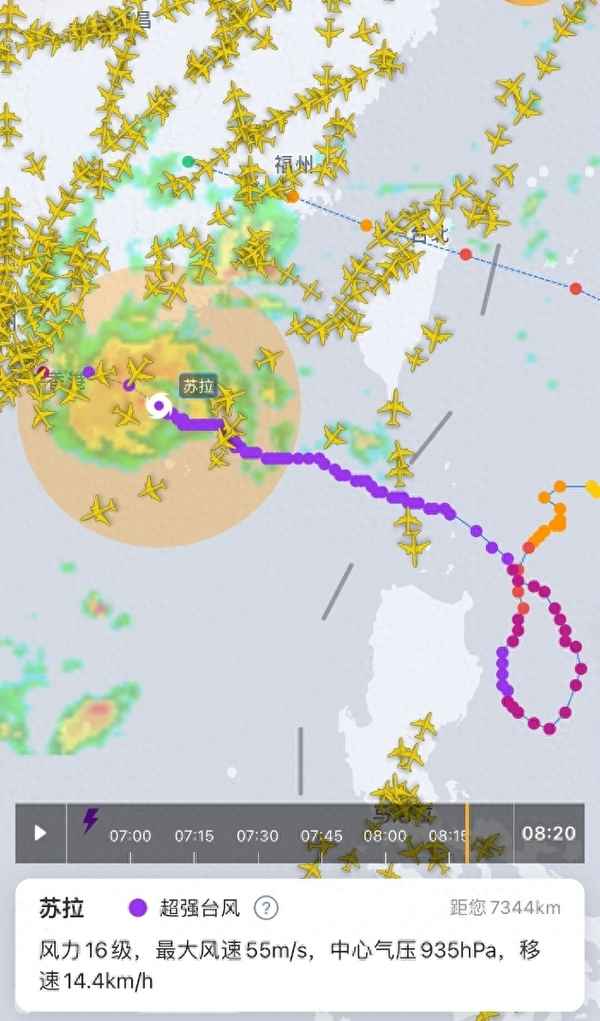Tap the 苏拉 typhoon label on the map
Screen dimensions: 600x1021
pyautogui.click(x=196, y=385)
